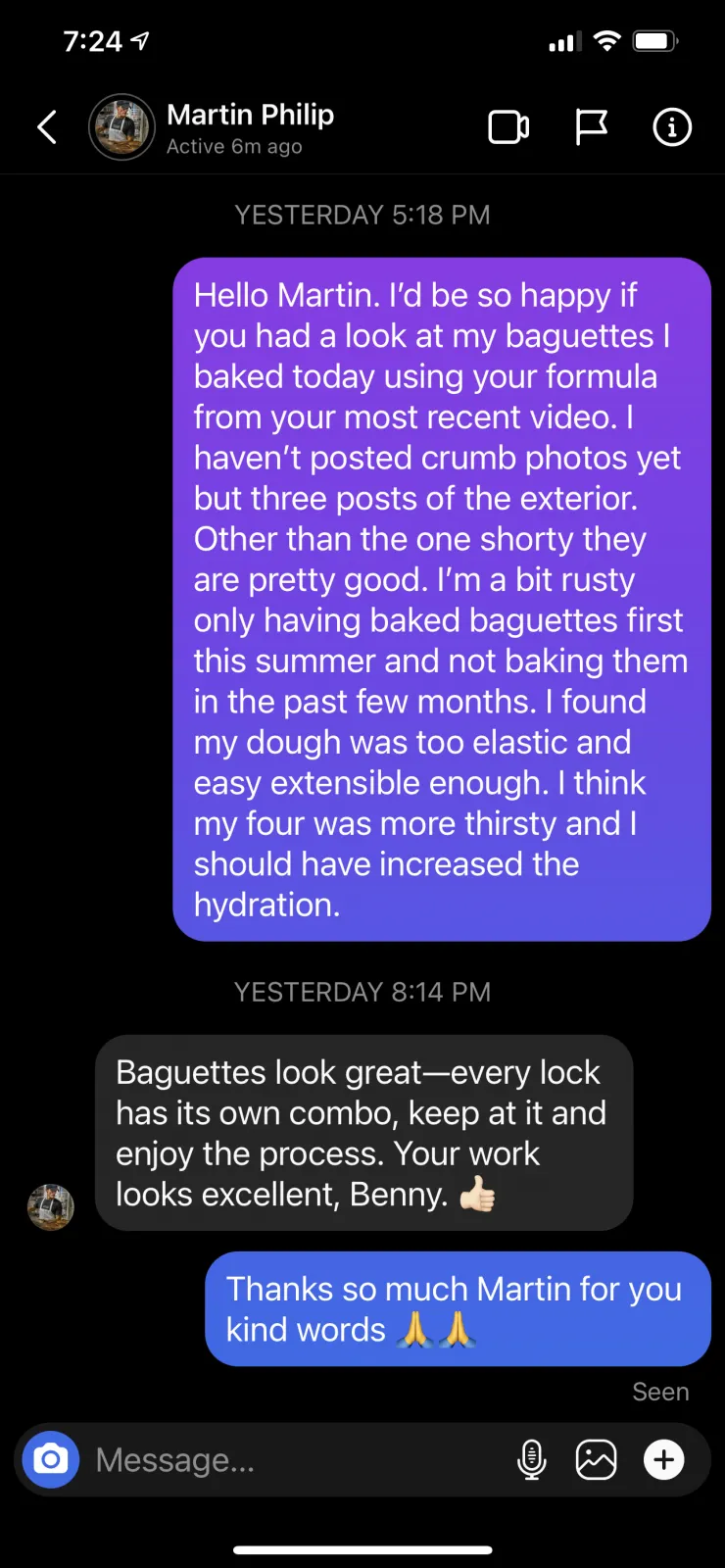
Task: Open more attachment options plus button
Action: [x=664, y=1460]
